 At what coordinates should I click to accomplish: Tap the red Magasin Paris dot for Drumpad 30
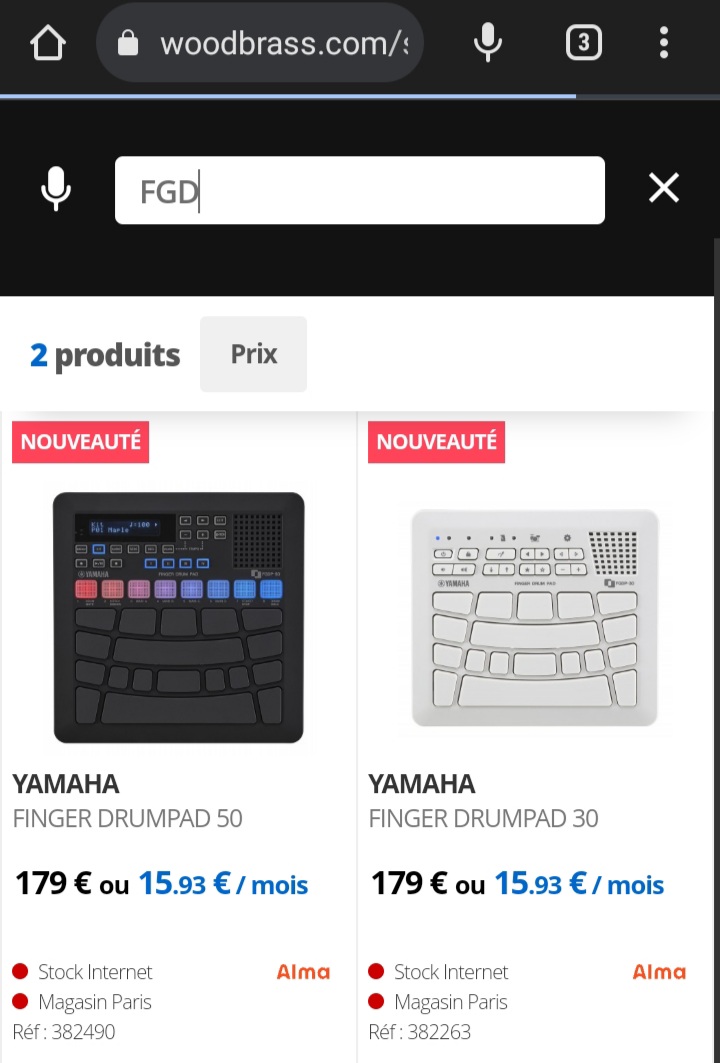tap(377, 1001)
